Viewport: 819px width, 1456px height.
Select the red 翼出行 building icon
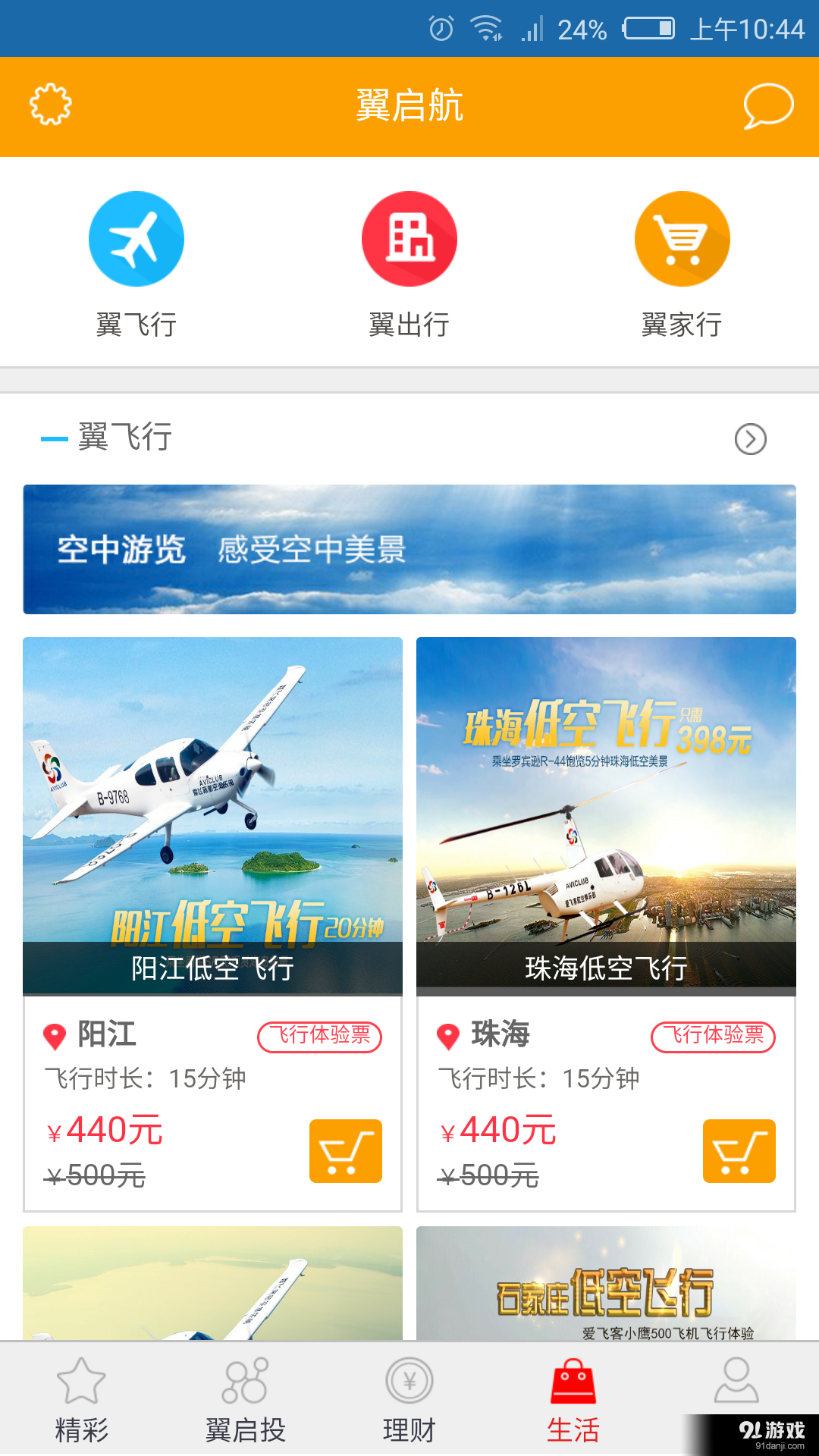(409, 238)
